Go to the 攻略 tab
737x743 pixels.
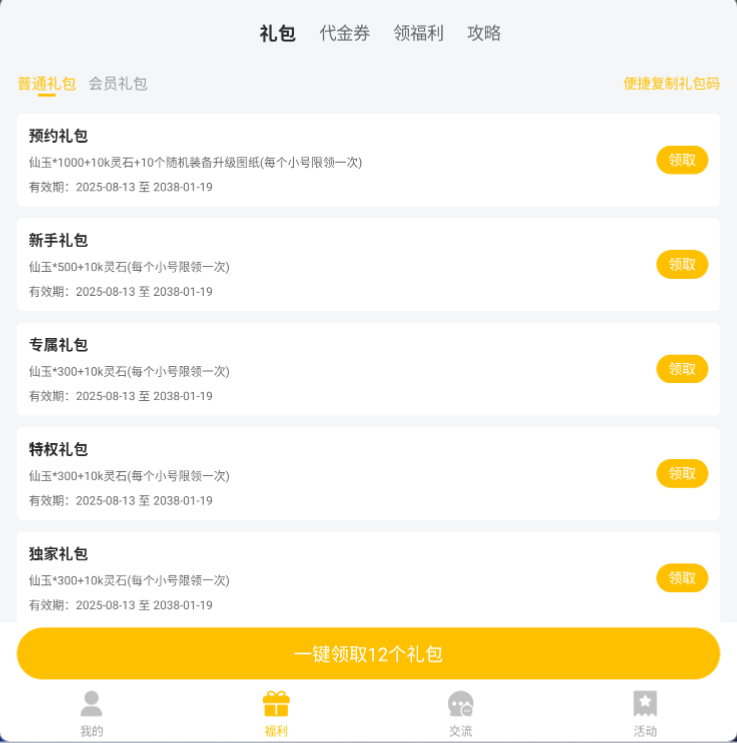click(x=484, y=33)
